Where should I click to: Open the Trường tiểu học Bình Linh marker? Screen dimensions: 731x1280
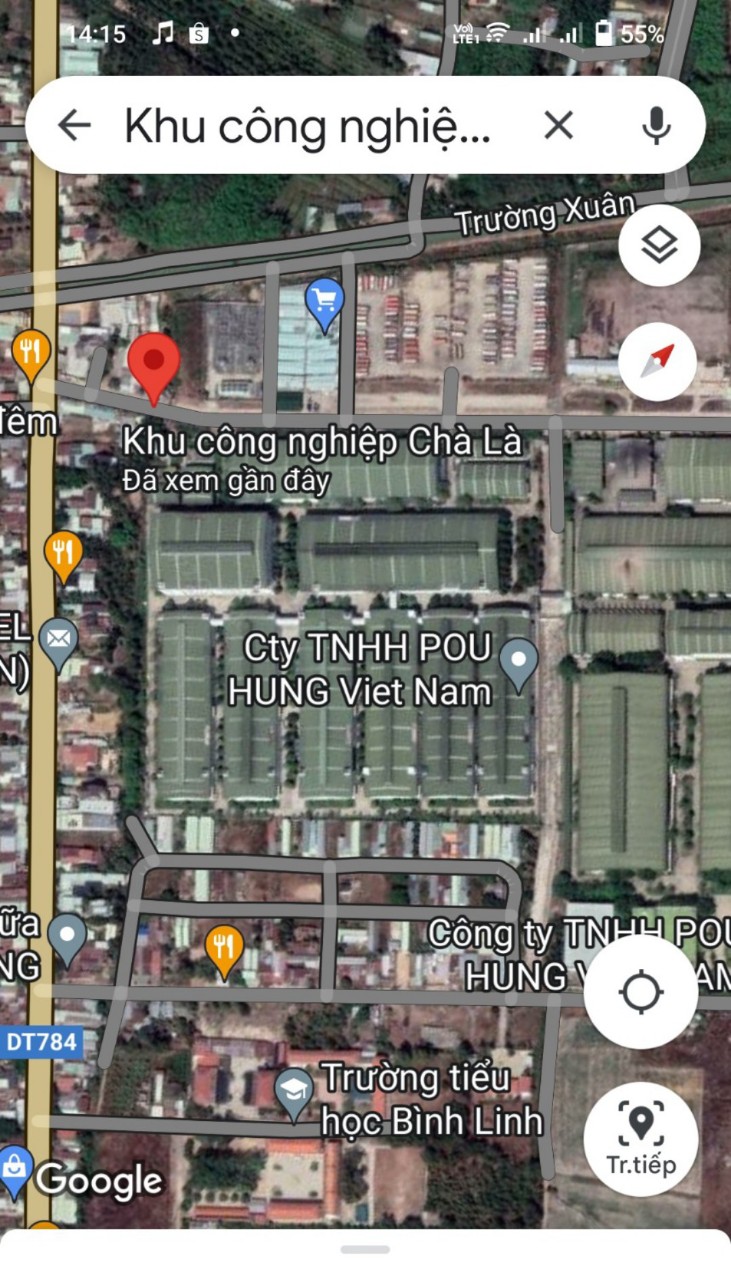(x=293, y=1088)
